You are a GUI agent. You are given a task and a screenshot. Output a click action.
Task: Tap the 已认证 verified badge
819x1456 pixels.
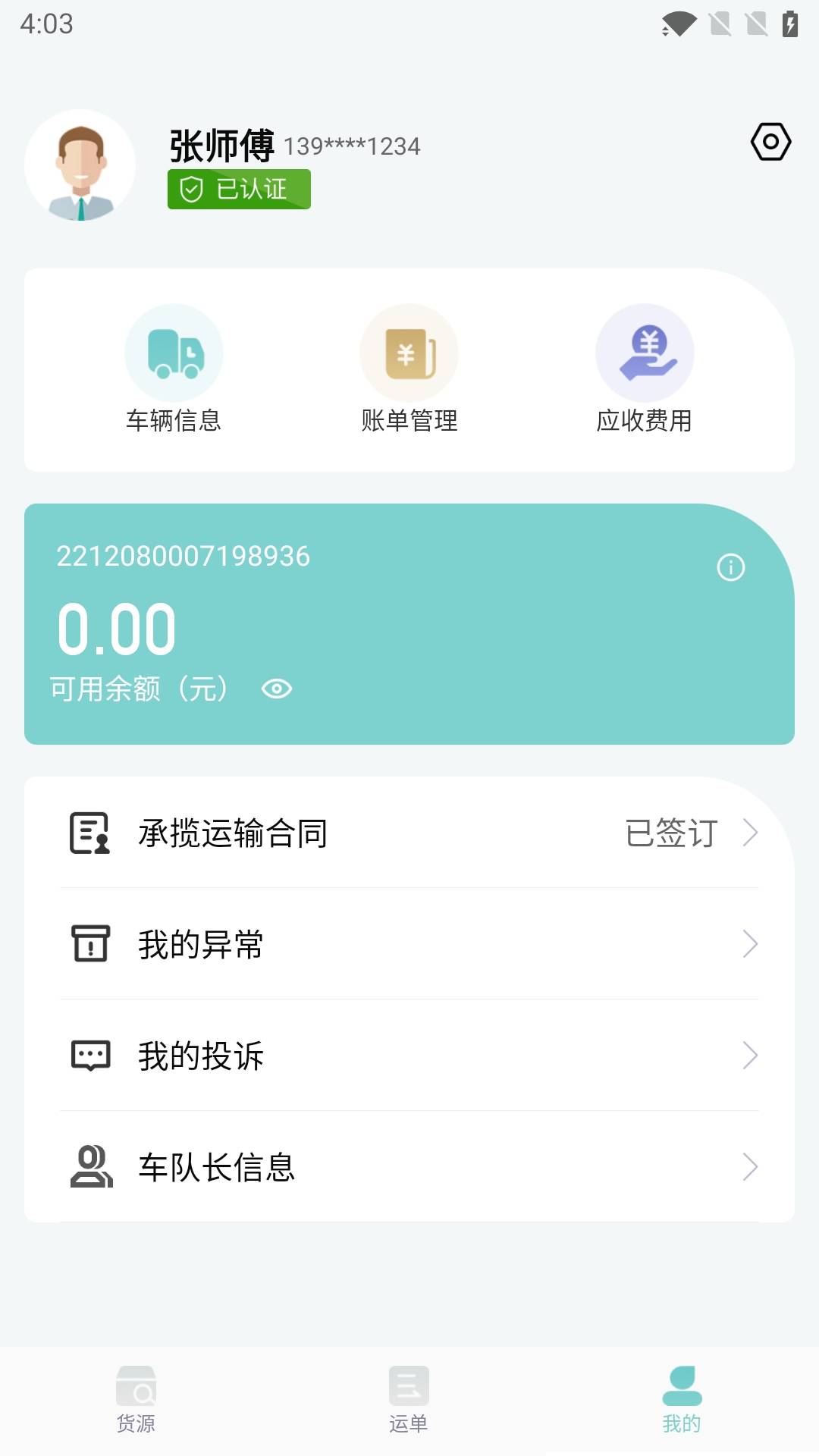point(237,190)
